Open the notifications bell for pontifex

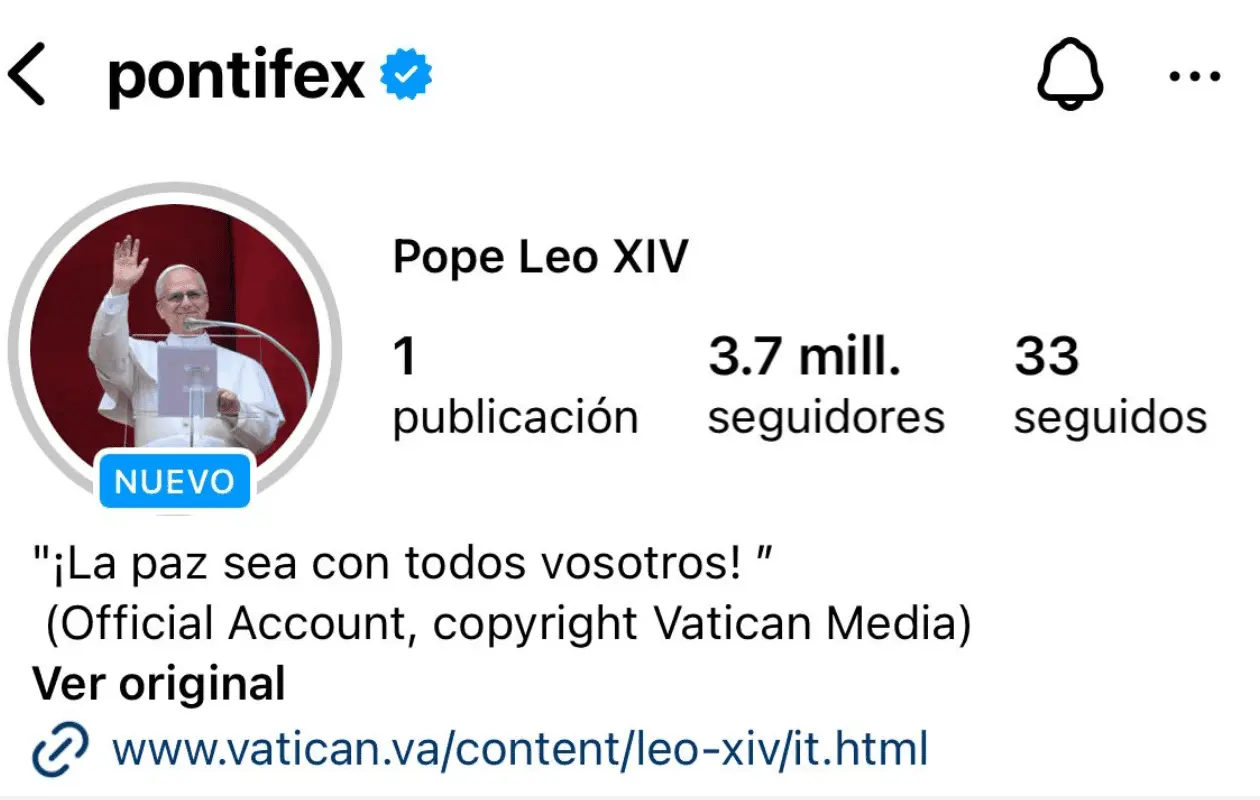click(1070, 76)
